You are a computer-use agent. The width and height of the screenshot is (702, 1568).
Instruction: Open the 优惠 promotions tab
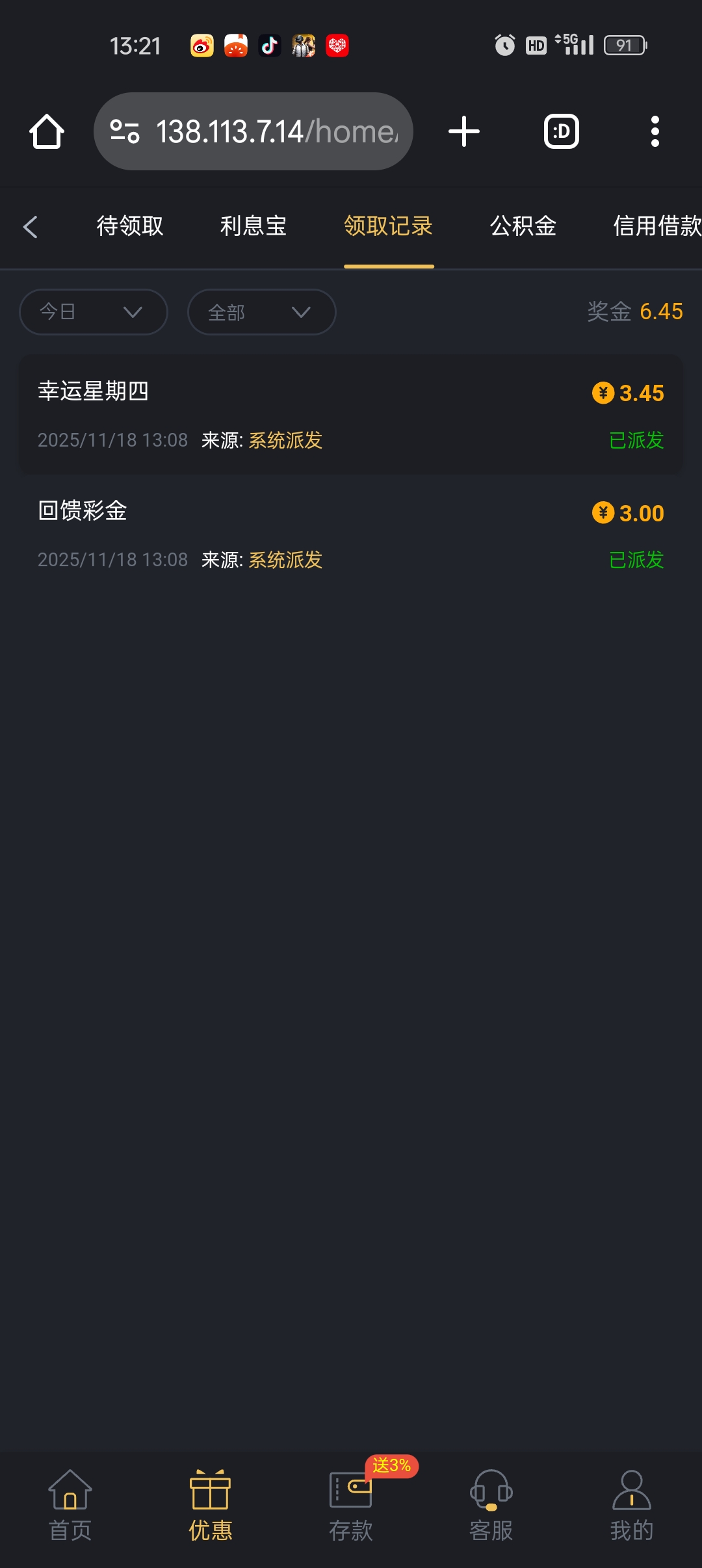[x=211, y=1506]
